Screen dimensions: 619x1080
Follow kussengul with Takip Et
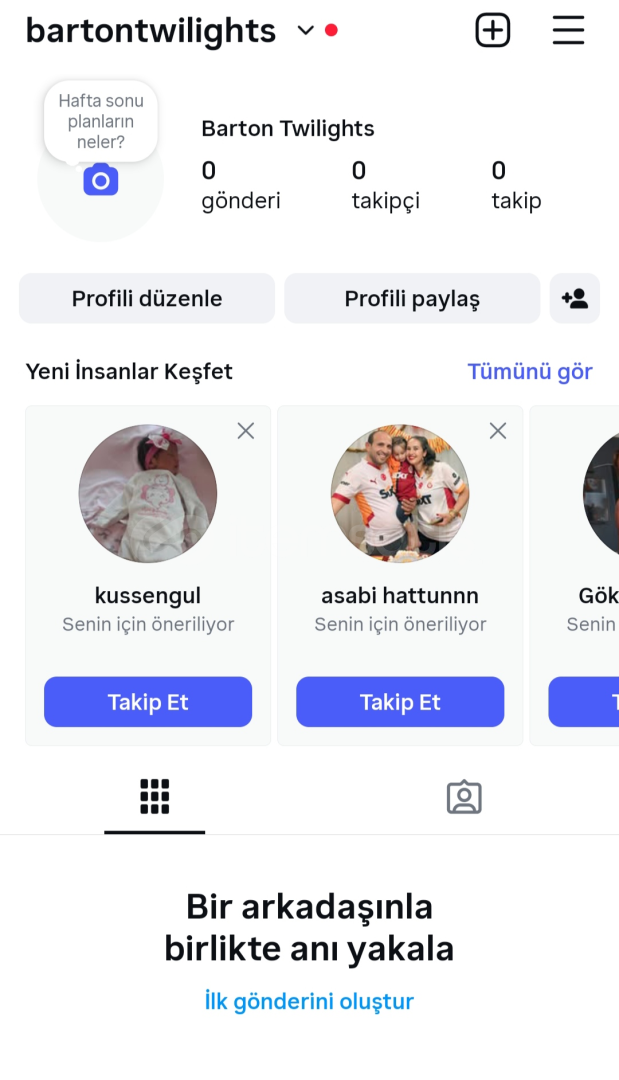148,702
